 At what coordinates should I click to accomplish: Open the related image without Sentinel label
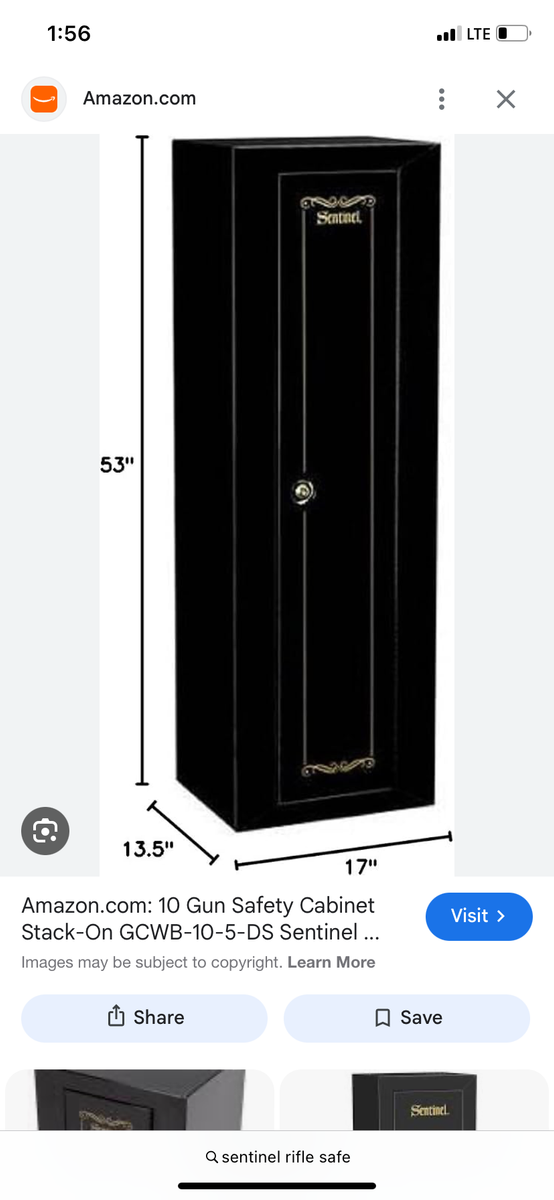point(140,1100)
